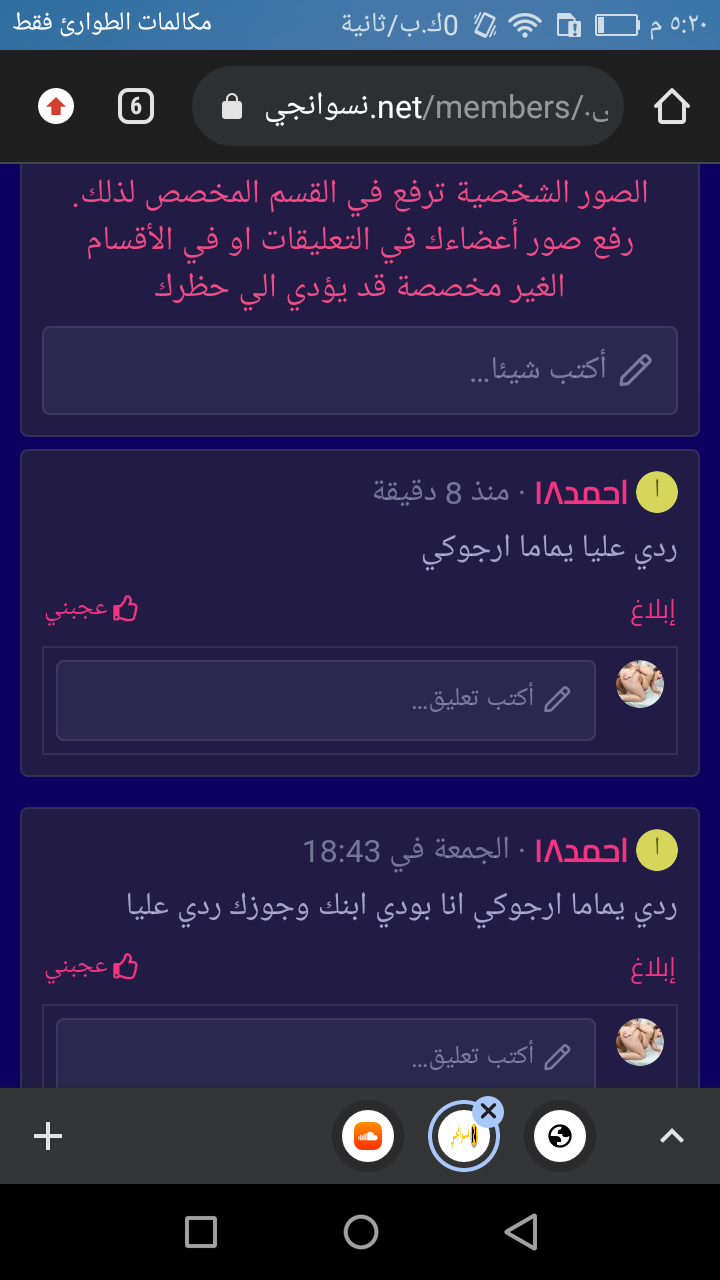Switch to the globe icon tab
This screenshot has height=1280, width=720.
[560, 1136]
